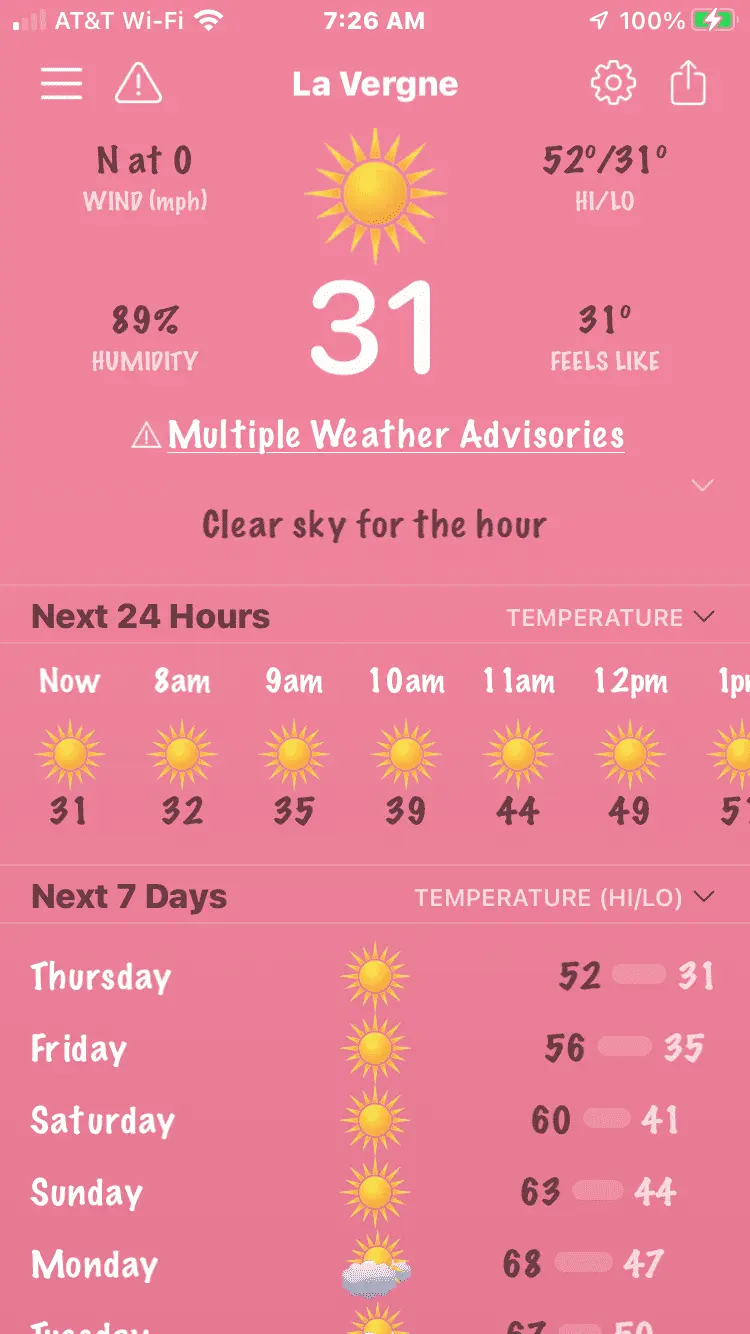Open the settings gear
750x1334 pixels.
pos(613,84)
